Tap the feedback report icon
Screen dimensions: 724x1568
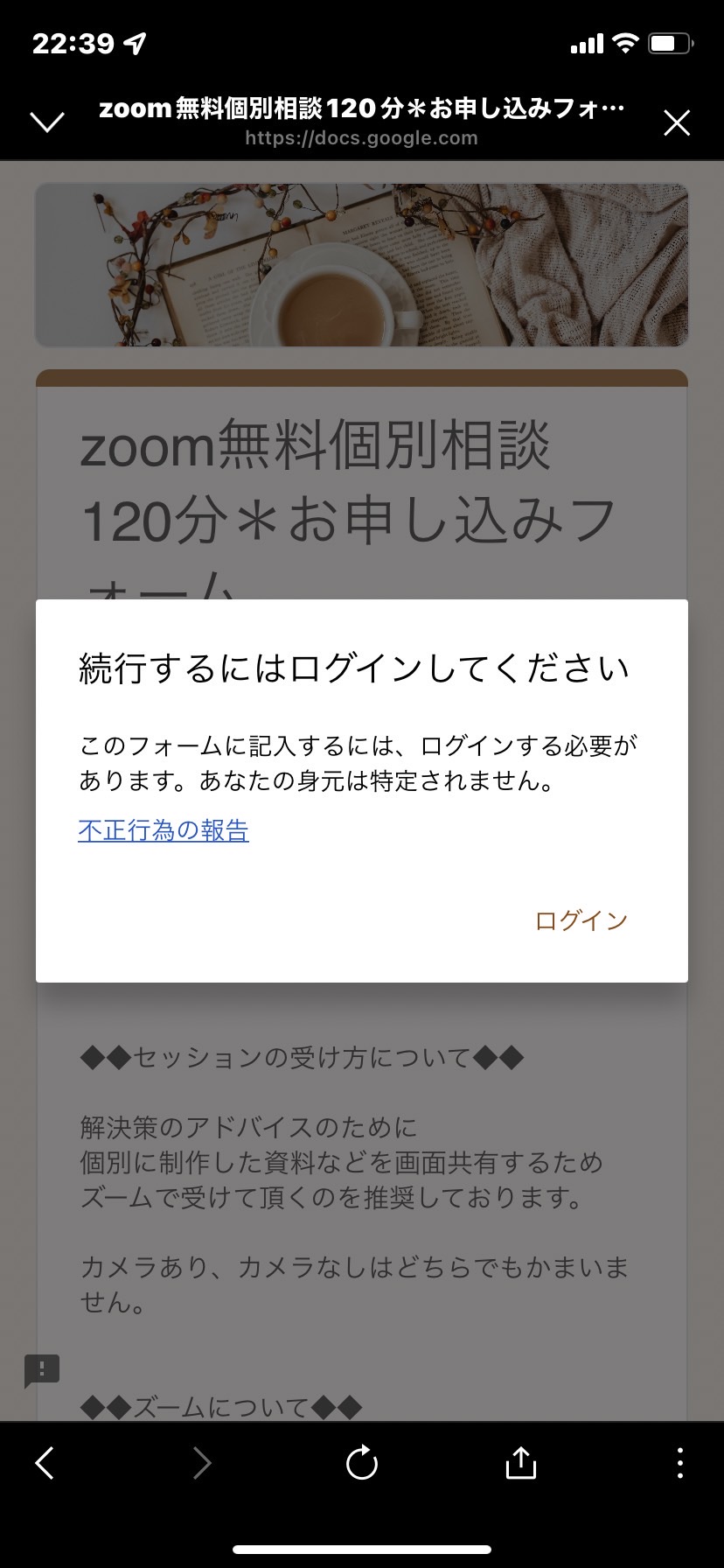click(x=42, y=1371)
